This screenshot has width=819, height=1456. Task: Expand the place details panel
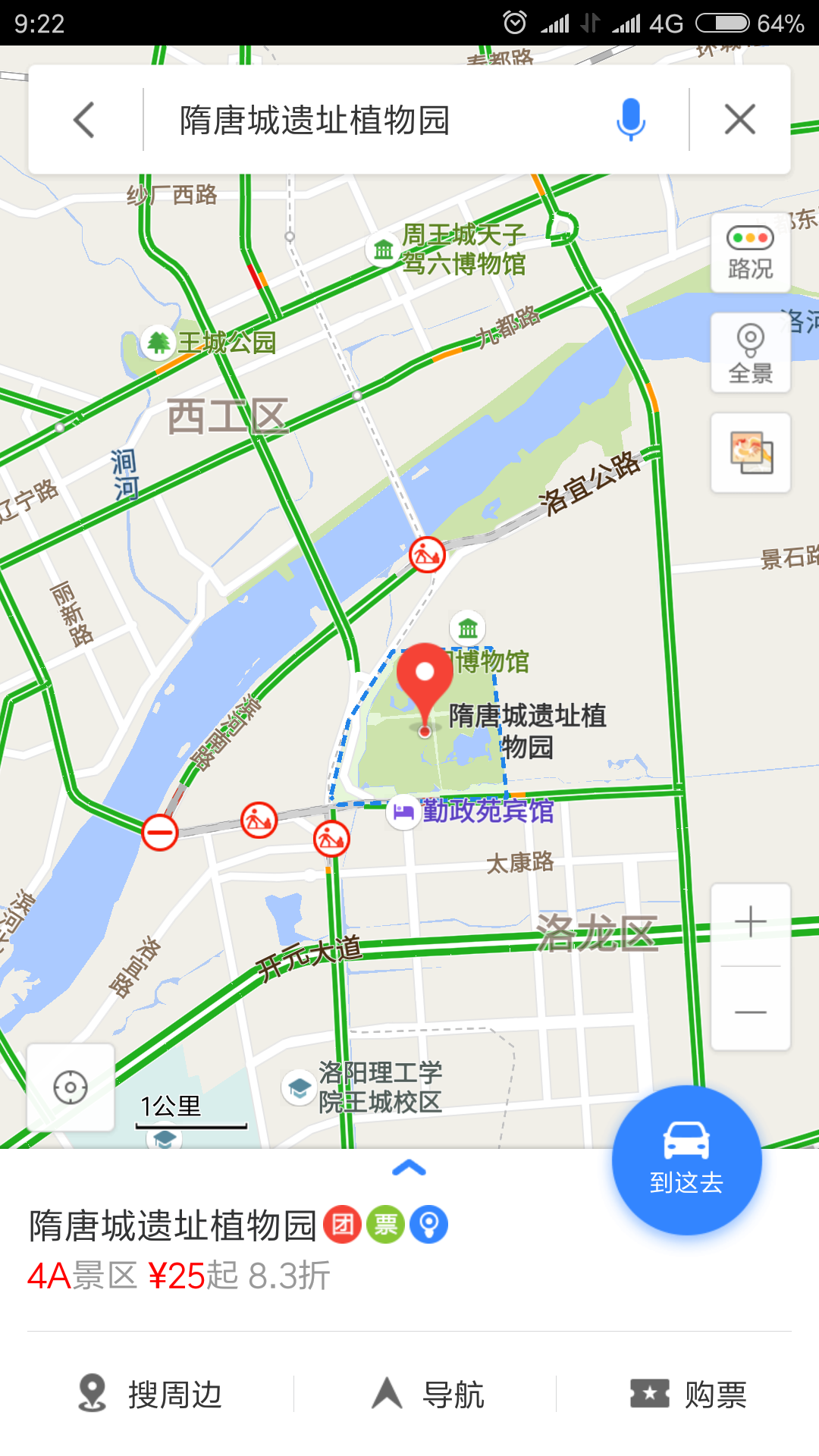coord(409,1169)
